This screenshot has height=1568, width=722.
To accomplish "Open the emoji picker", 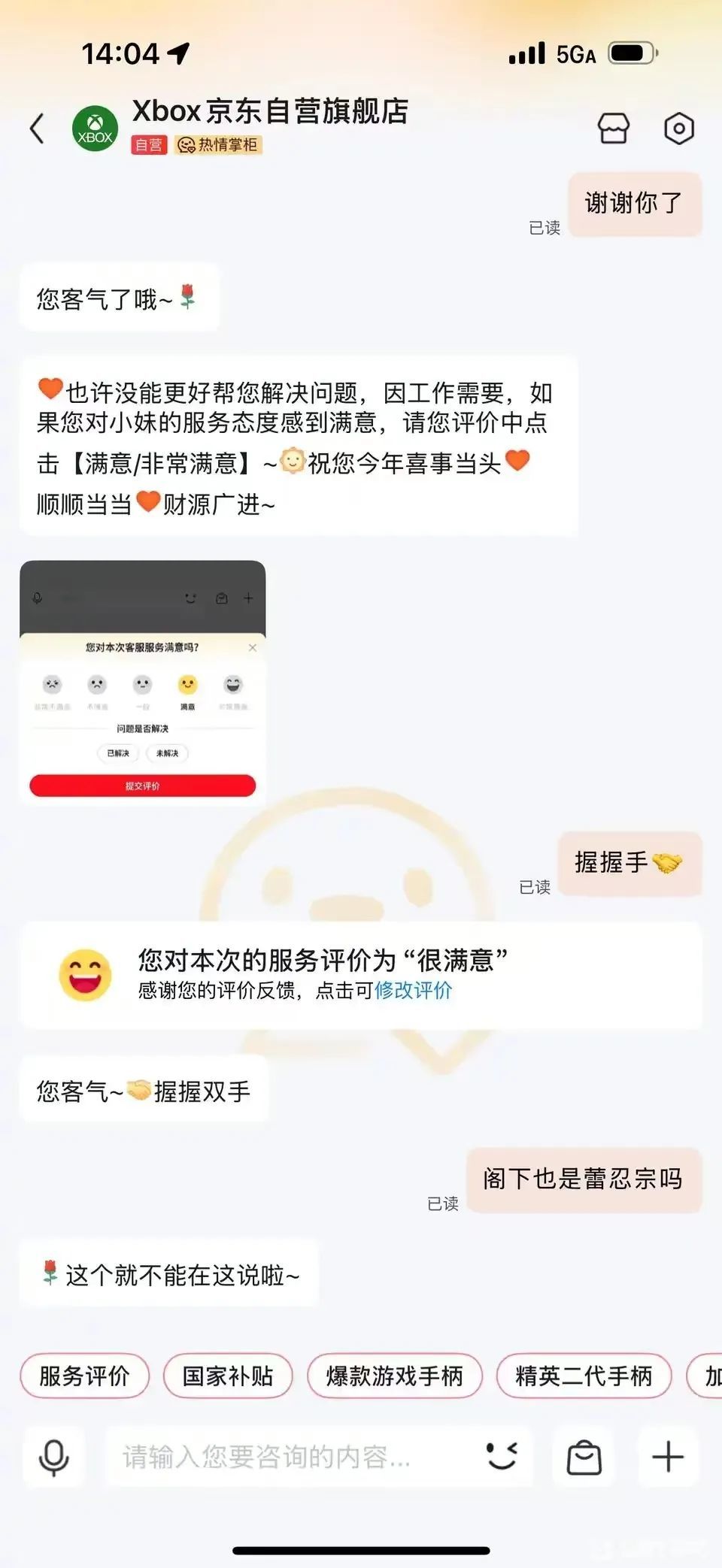I will [502, 1457].
